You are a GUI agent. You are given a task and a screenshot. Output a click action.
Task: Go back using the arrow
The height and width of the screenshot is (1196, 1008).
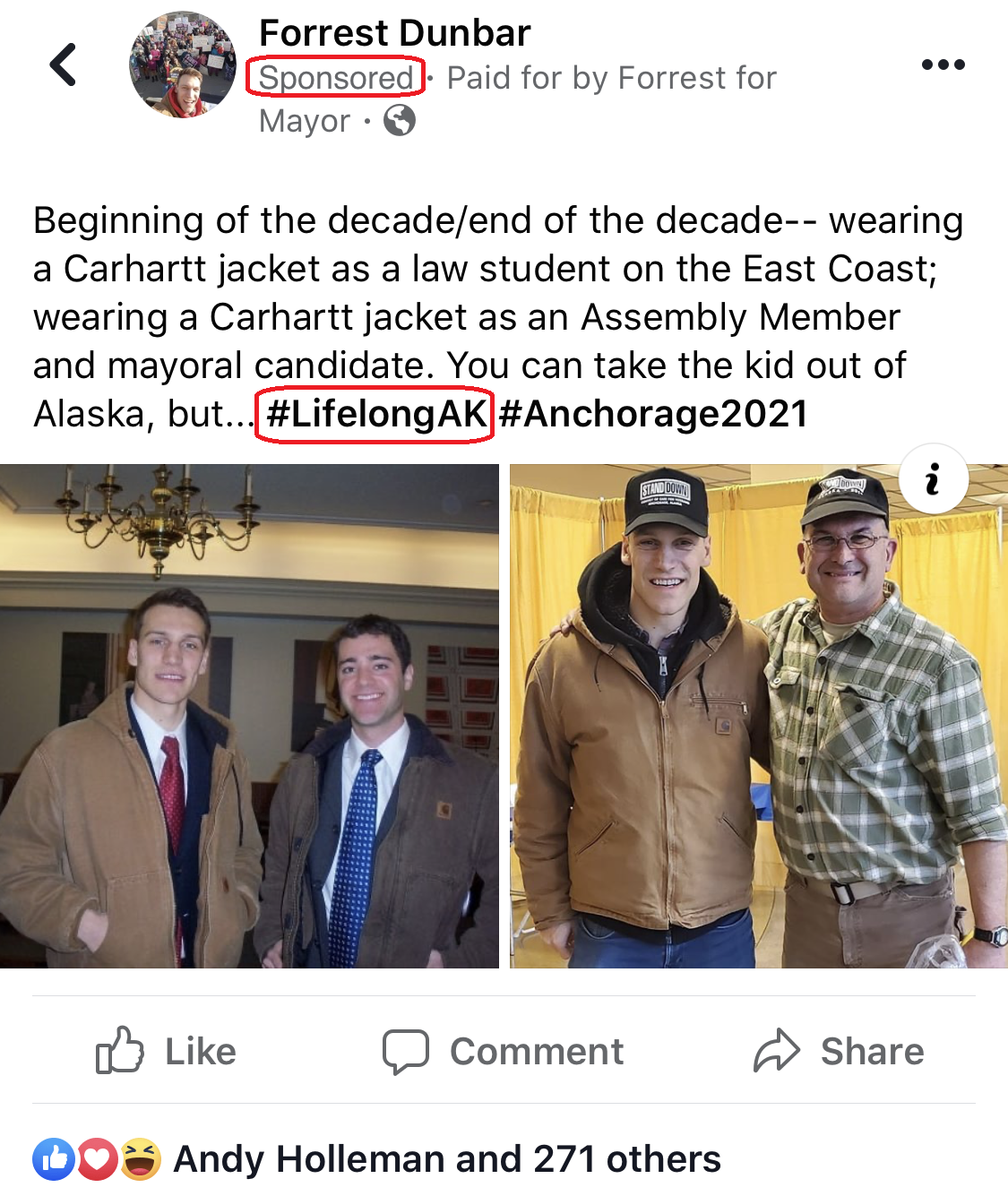click(x=63, y=65)
